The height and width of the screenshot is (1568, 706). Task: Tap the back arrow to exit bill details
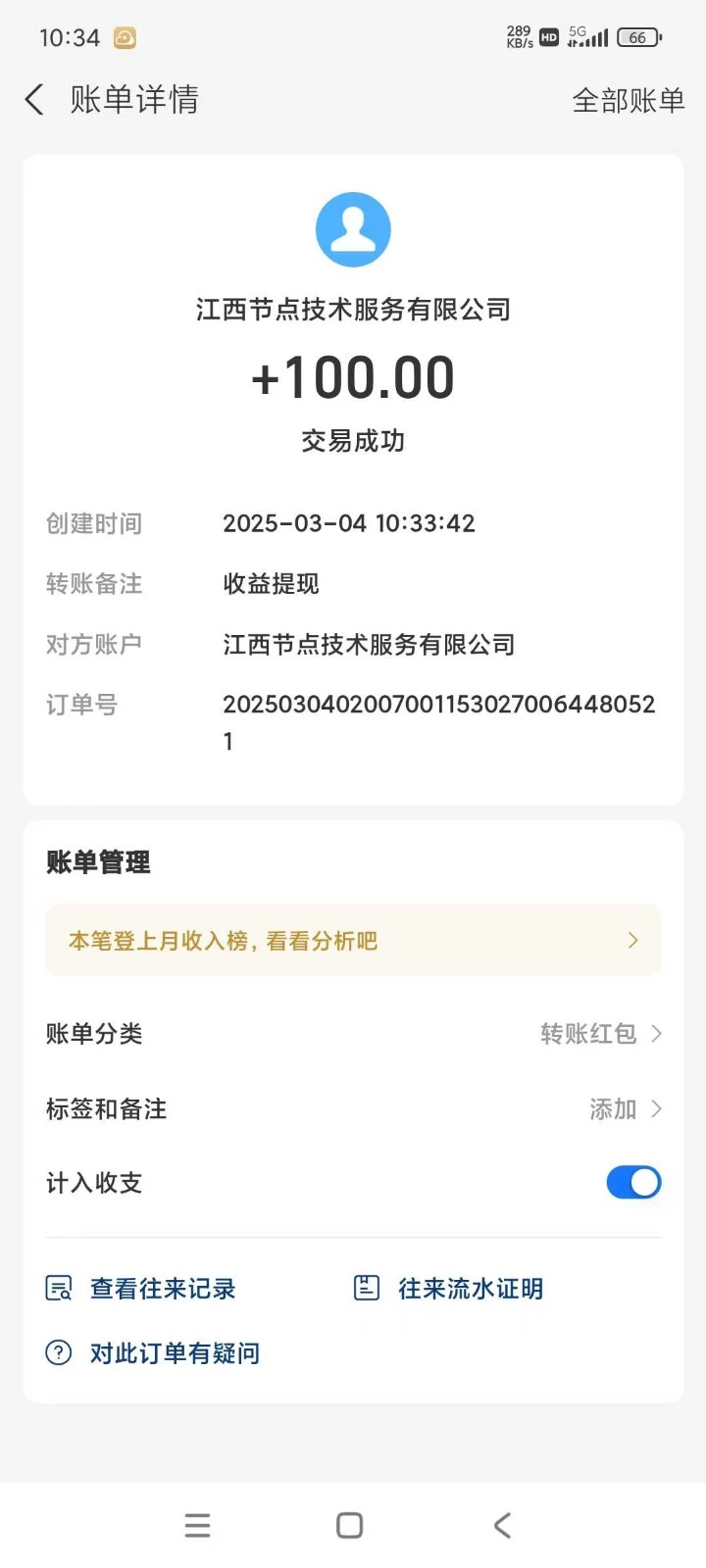click(33, 99)
